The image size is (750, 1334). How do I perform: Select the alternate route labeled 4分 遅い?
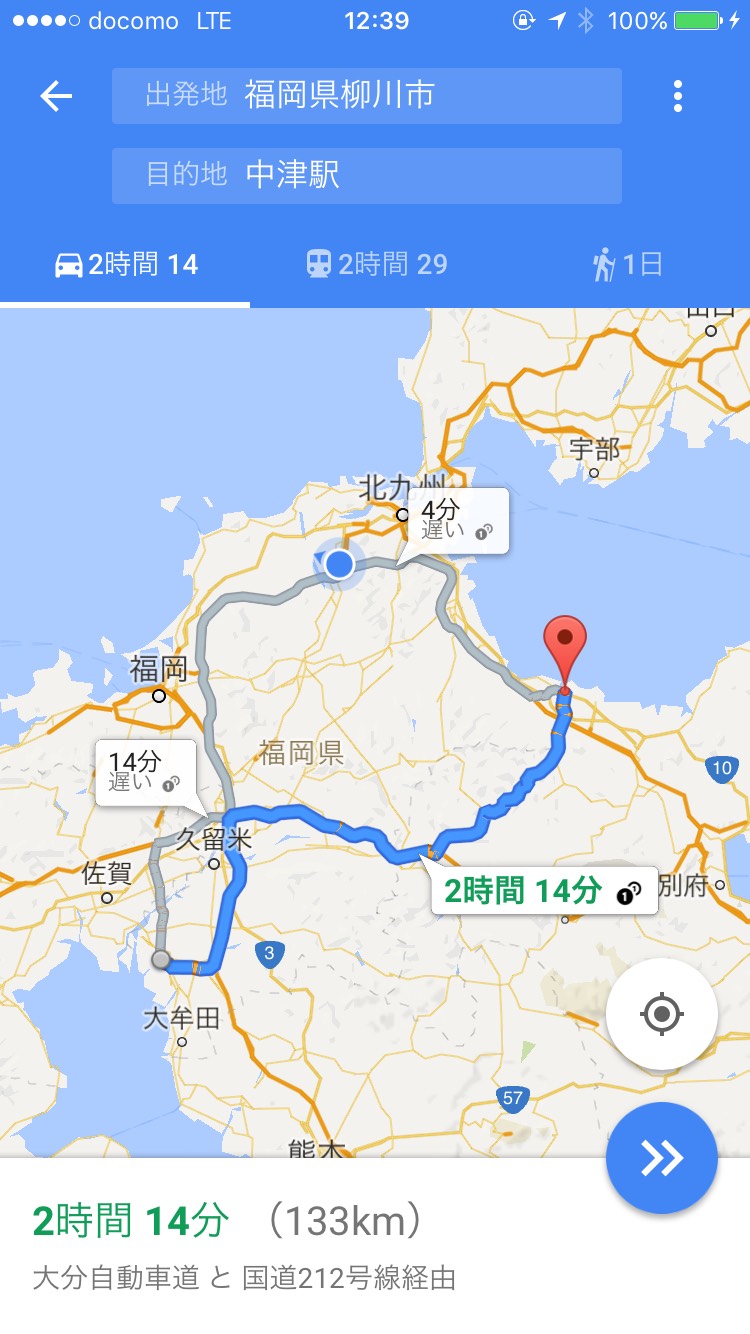click(457, 520)
